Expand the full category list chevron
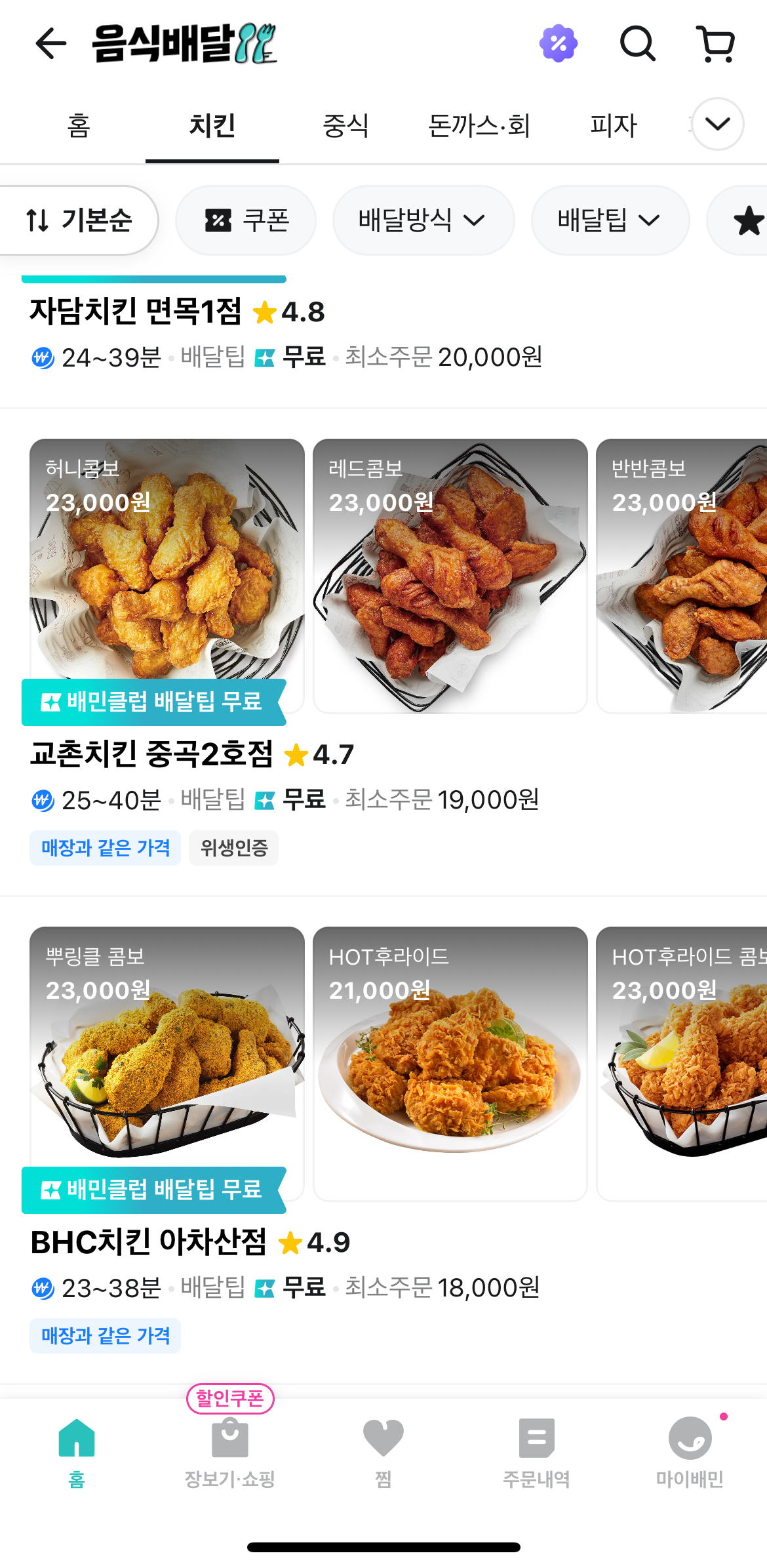767x1568 pixels. point(718,124)
